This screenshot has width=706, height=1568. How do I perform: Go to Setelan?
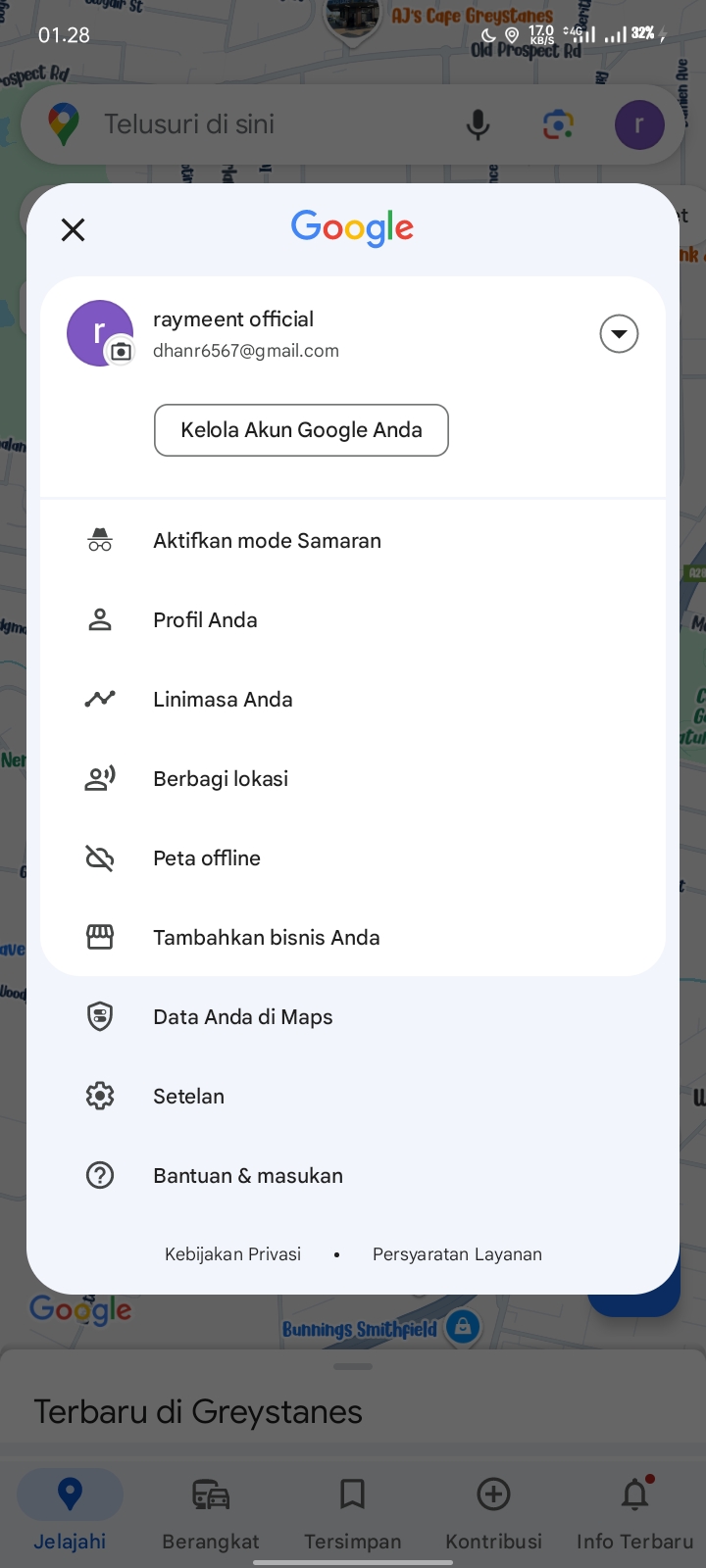pyautogui.click(x=353, y=1097)
